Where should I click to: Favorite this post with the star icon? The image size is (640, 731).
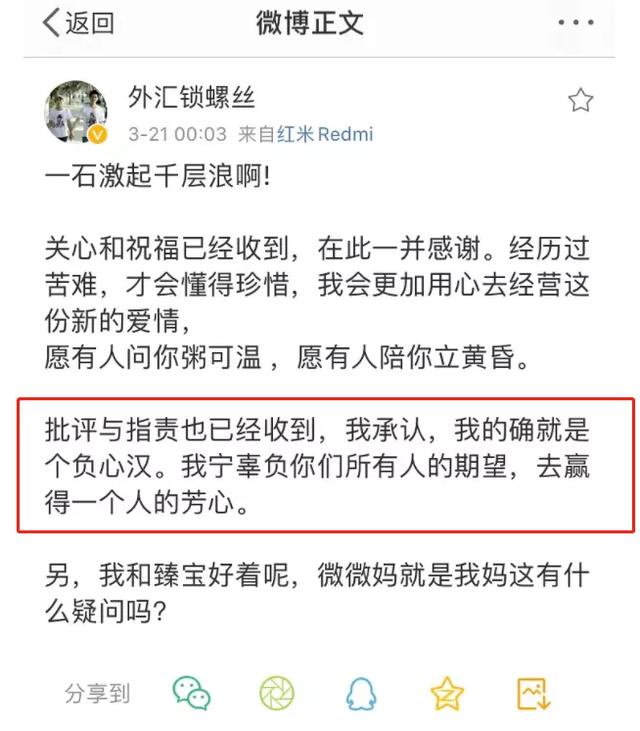click(580, 100)
